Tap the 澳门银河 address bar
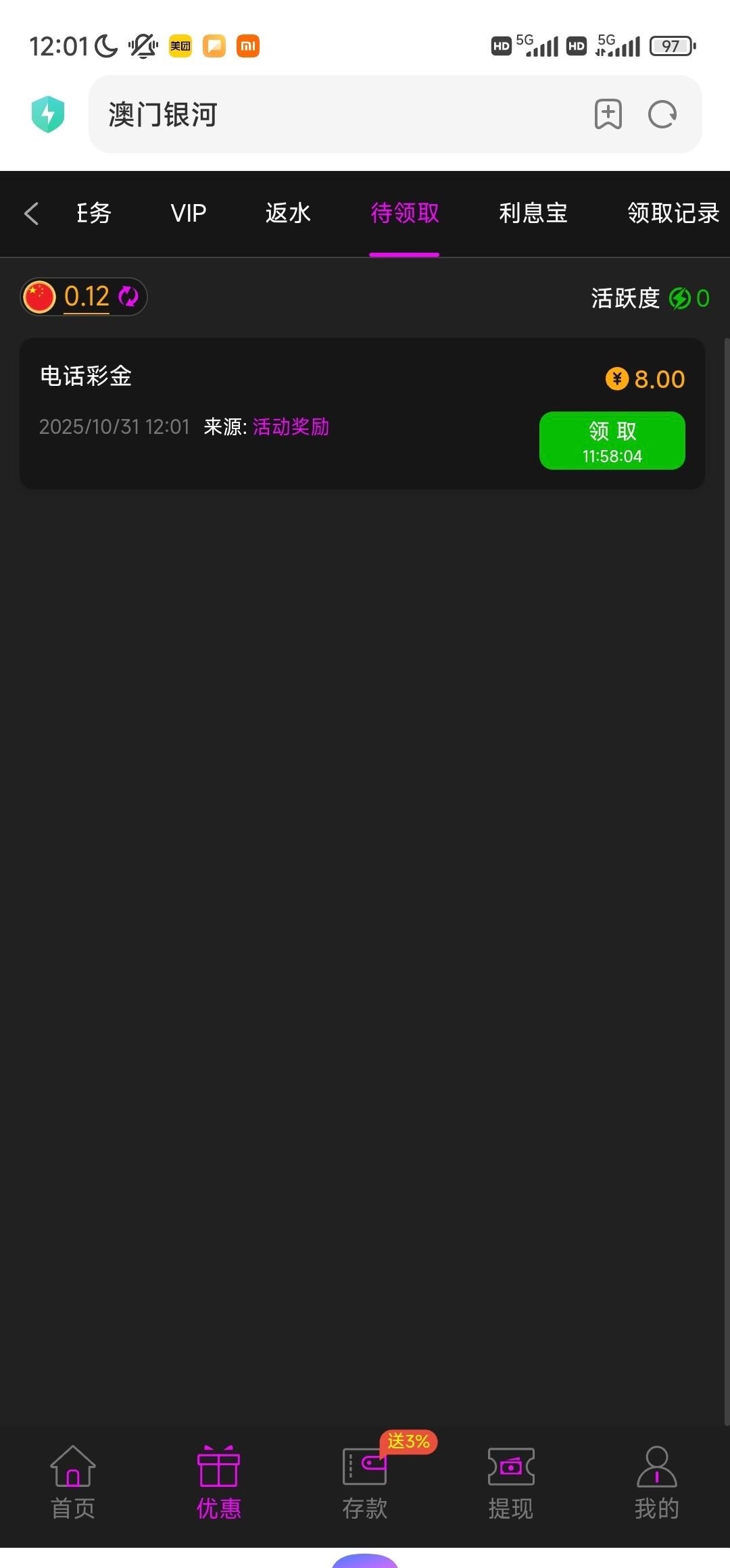Image resolution: width=730 pixels, height=1568 pixels. [x=338, y=114]
